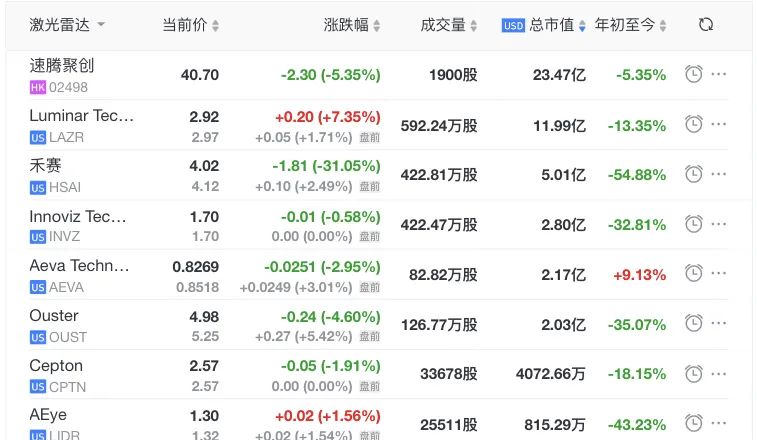The width and height of the screenshot is (757, 440).
Task: Set a price alert for 速腾聚创
Action: pyautogui.click(x=693, y=74)
